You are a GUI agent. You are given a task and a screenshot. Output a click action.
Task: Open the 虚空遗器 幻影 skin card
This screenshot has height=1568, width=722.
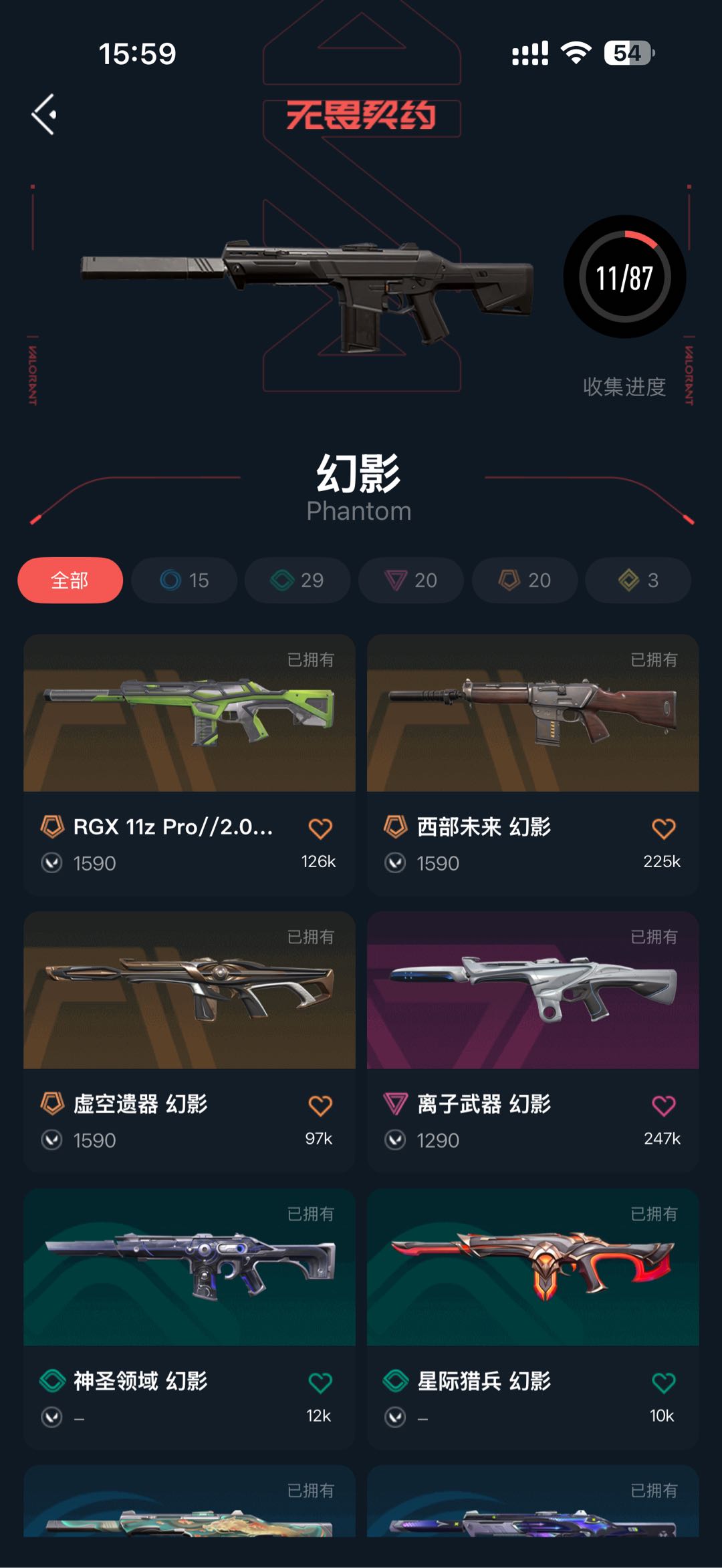coord(189,1042)
